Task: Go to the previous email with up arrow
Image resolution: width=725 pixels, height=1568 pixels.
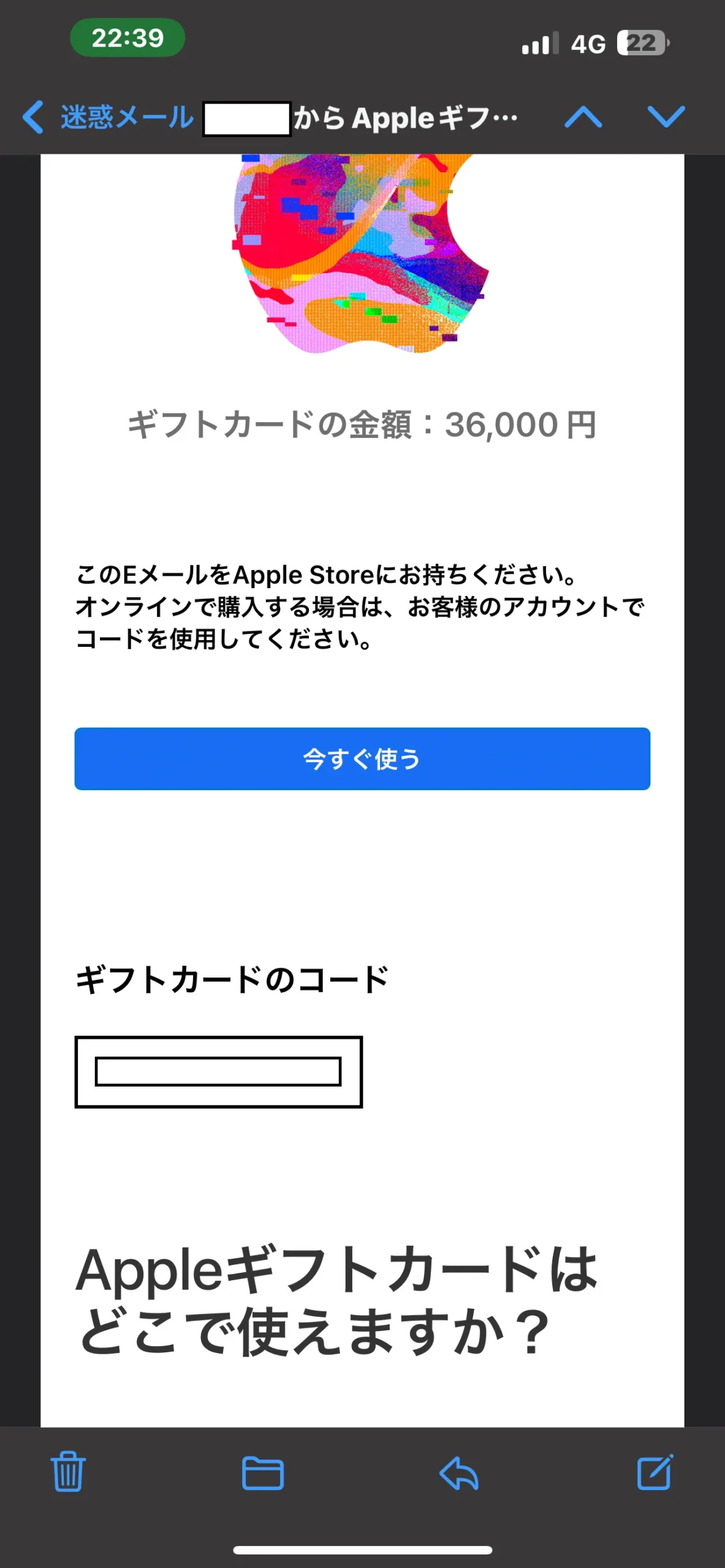Action: [x=583, y=117]
